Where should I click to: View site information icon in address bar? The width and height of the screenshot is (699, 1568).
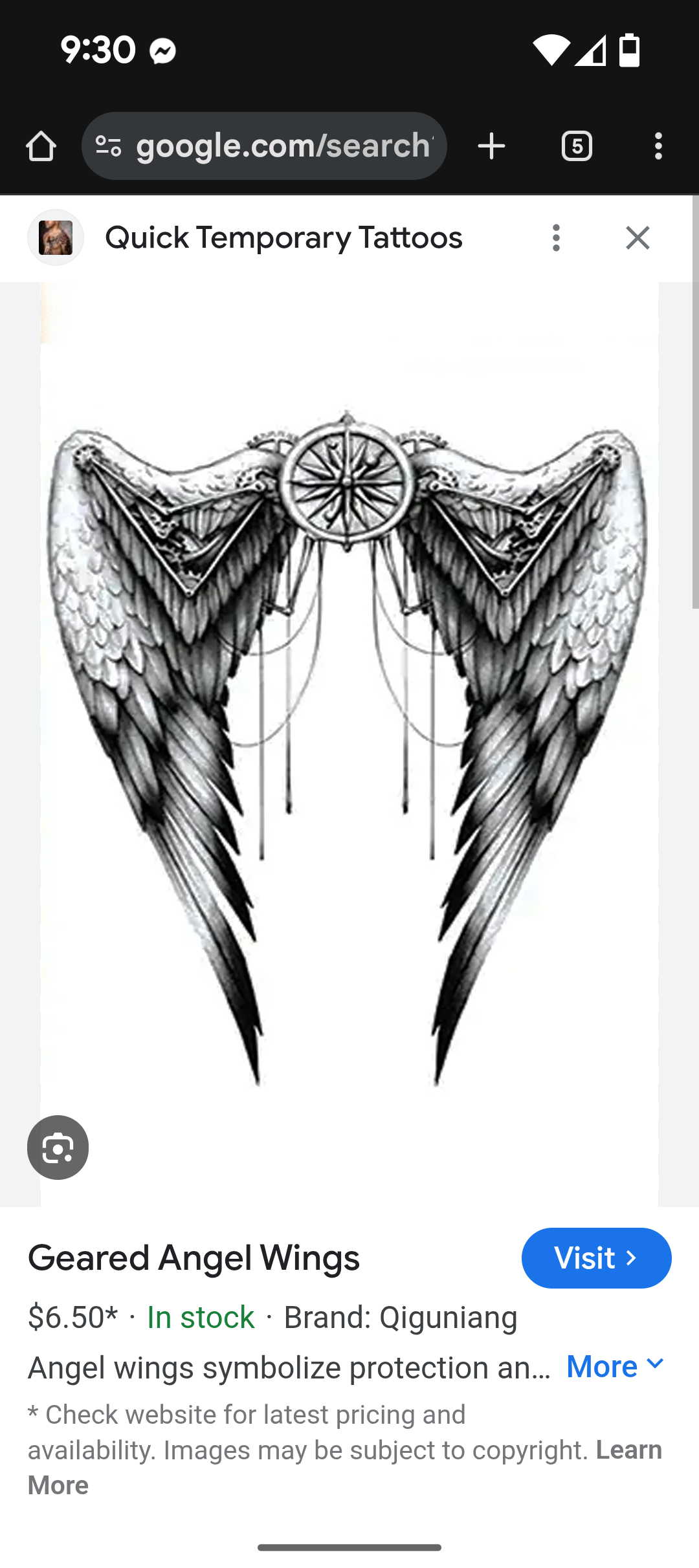click(x=109, y=146)
